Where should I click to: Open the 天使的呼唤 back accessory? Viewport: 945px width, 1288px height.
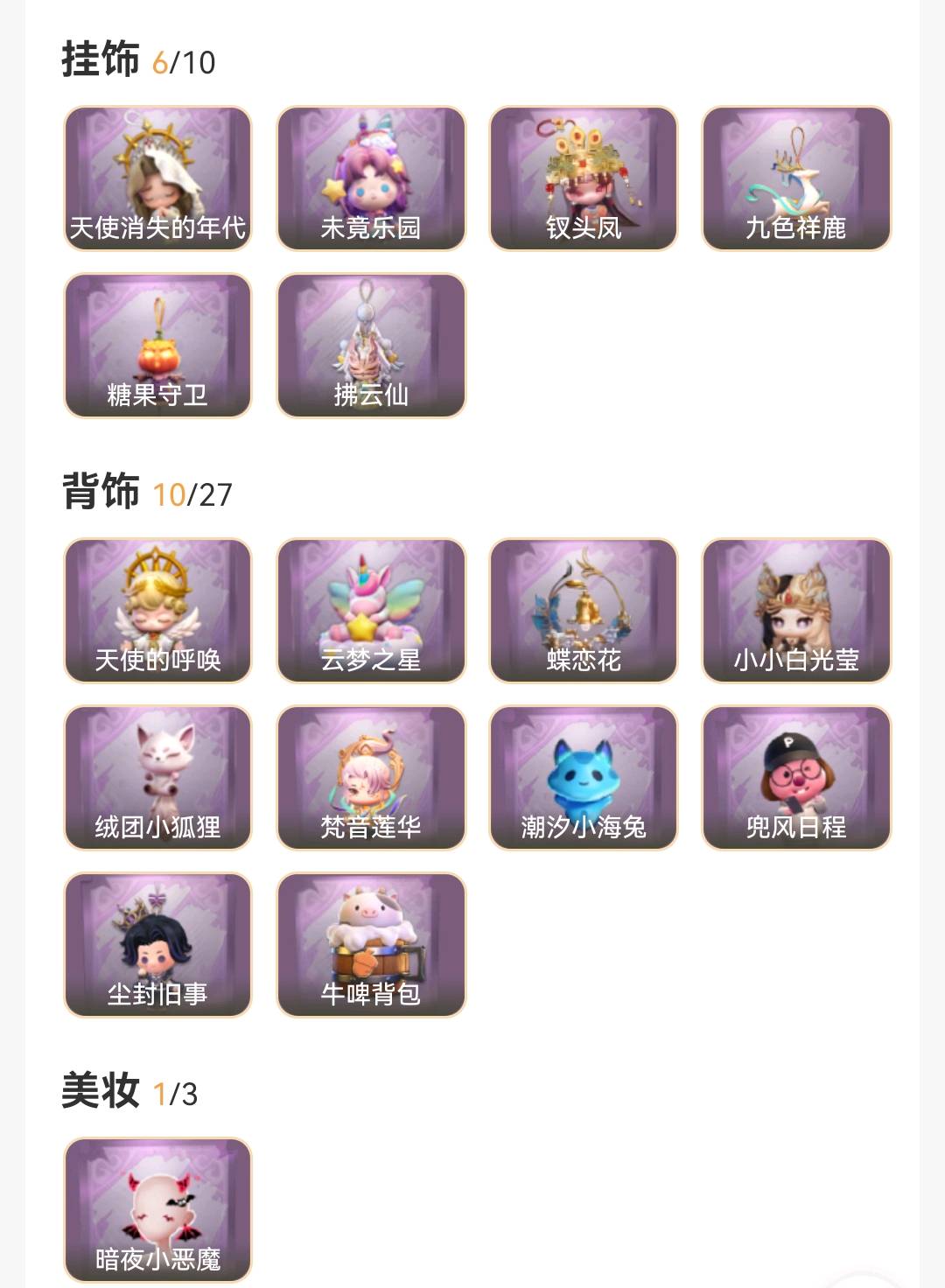[157, 611]
